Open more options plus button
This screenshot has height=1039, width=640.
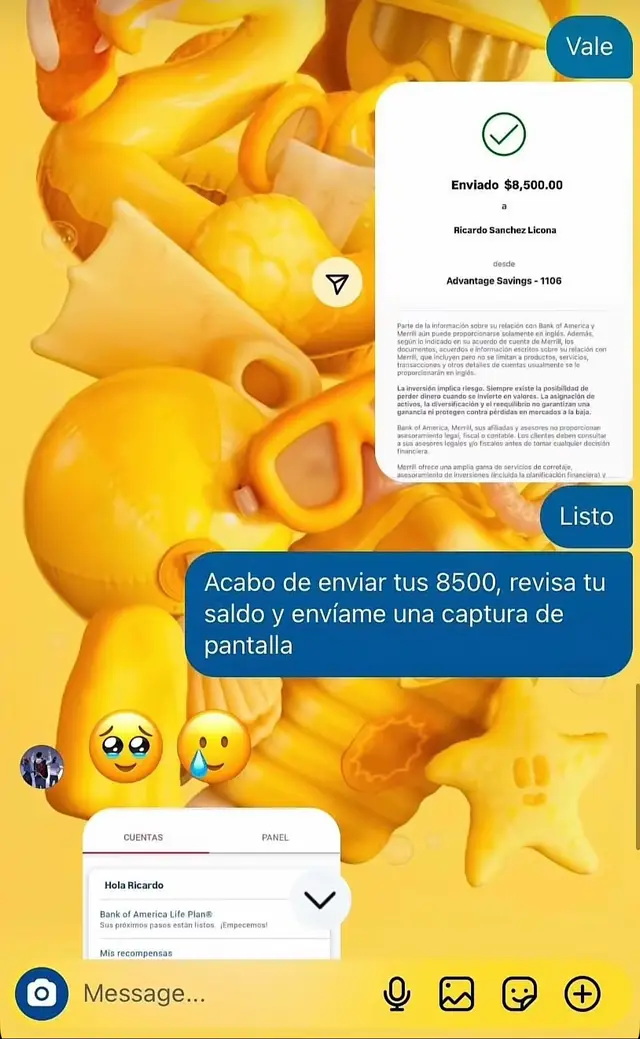click(x=582, y=993)
